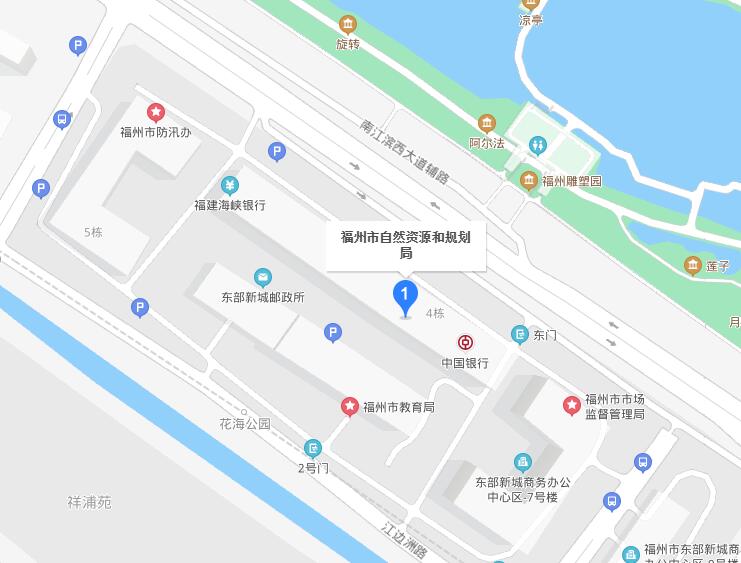The width and height of the screenshot is (741, 563).
Task: Select the 福州市教育局 marker
Action: [x=350, y=406]
